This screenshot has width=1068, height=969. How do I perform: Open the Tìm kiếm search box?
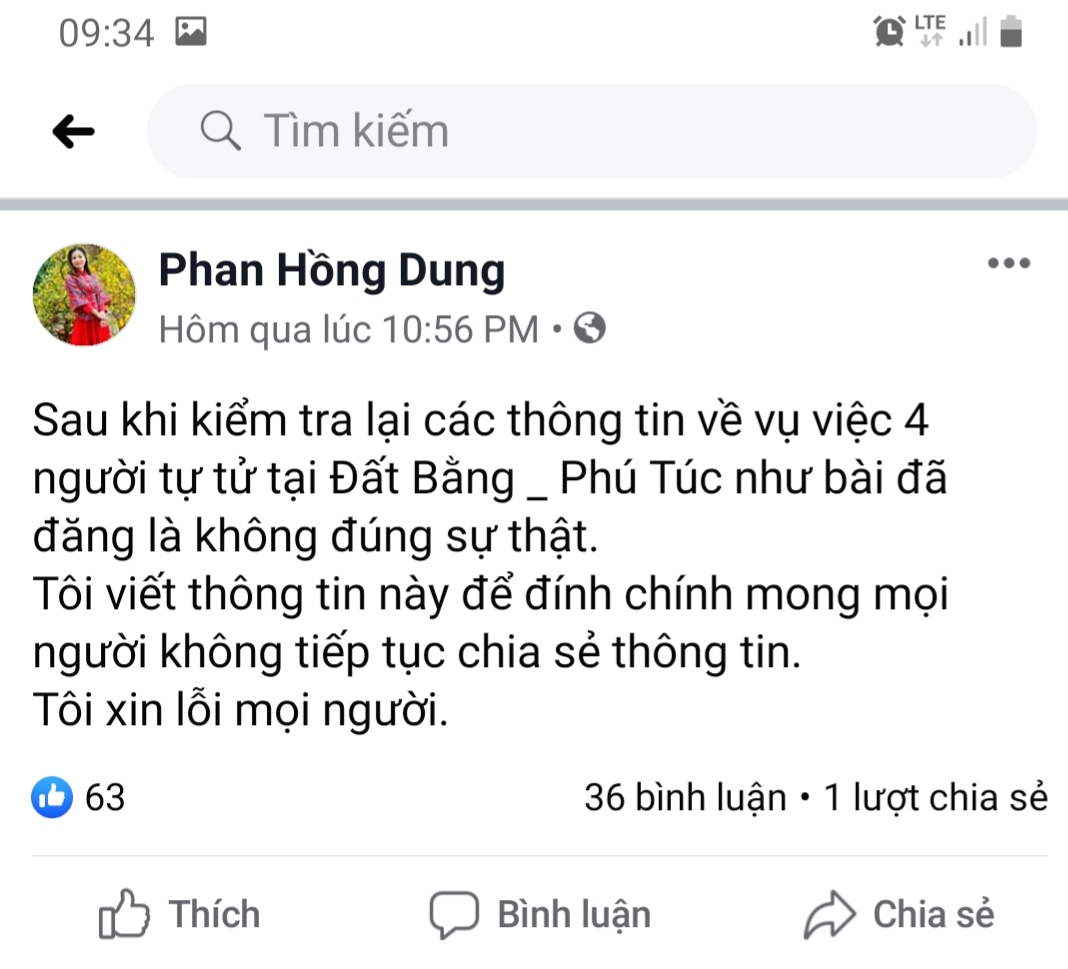click(590, 131)
